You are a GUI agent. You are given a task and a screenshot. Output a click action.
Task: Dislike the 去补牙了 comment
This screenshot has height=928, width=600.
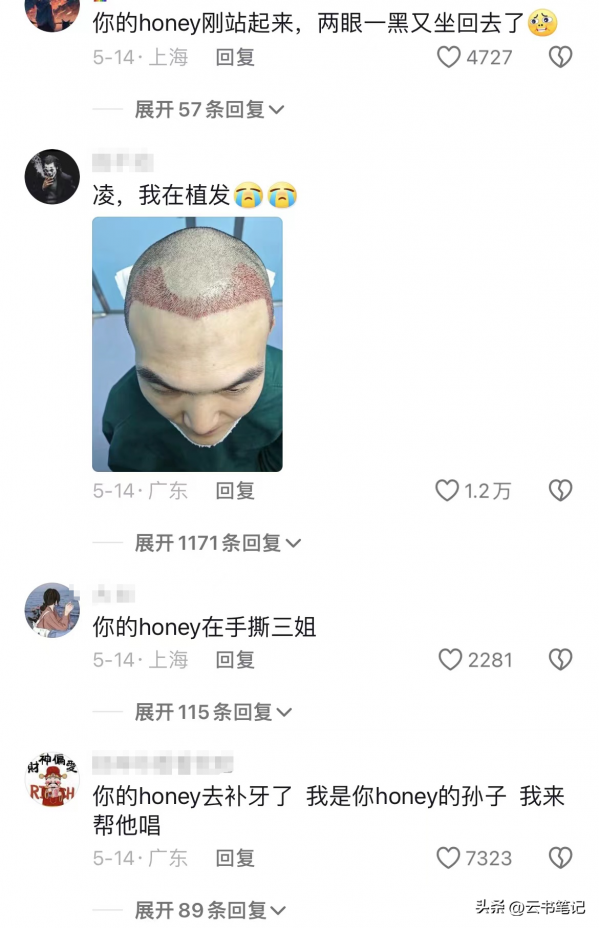pos(560,857)
